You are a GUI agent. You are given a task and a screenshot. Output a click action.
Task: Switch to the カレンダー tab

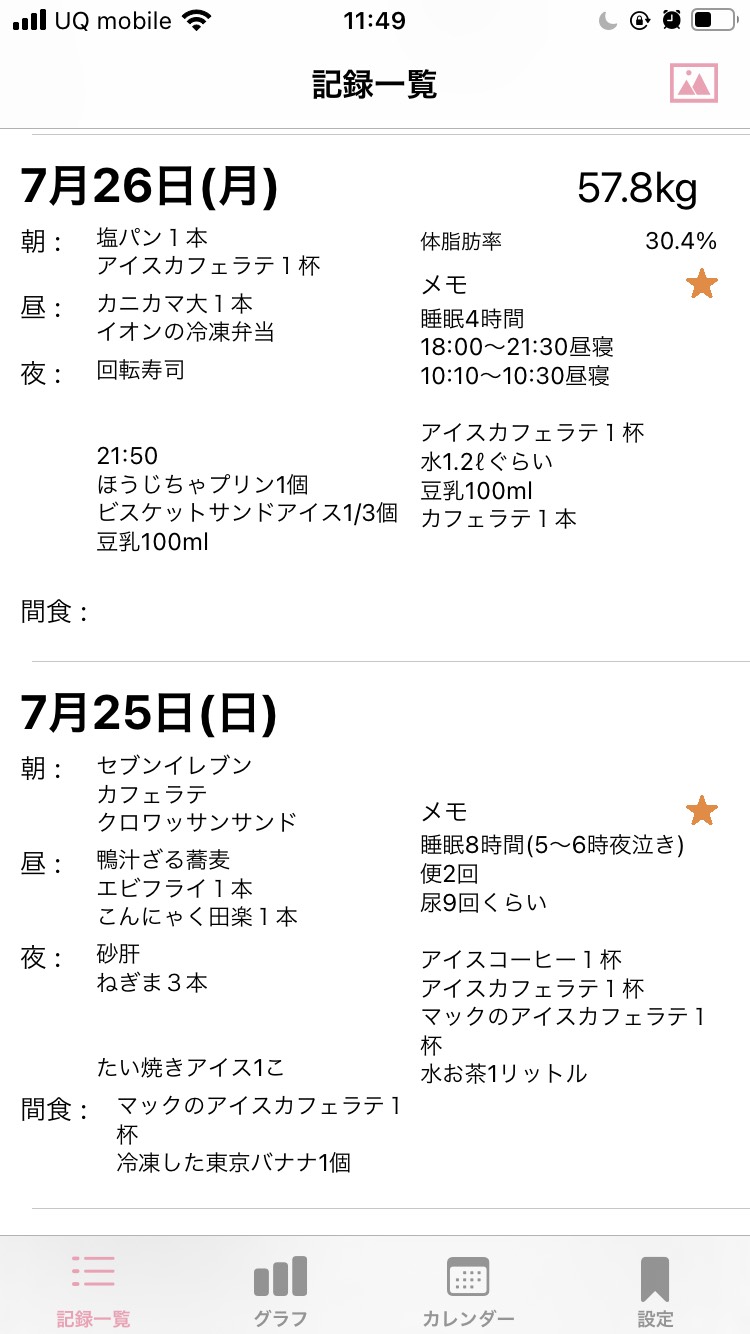point(468,1291)
